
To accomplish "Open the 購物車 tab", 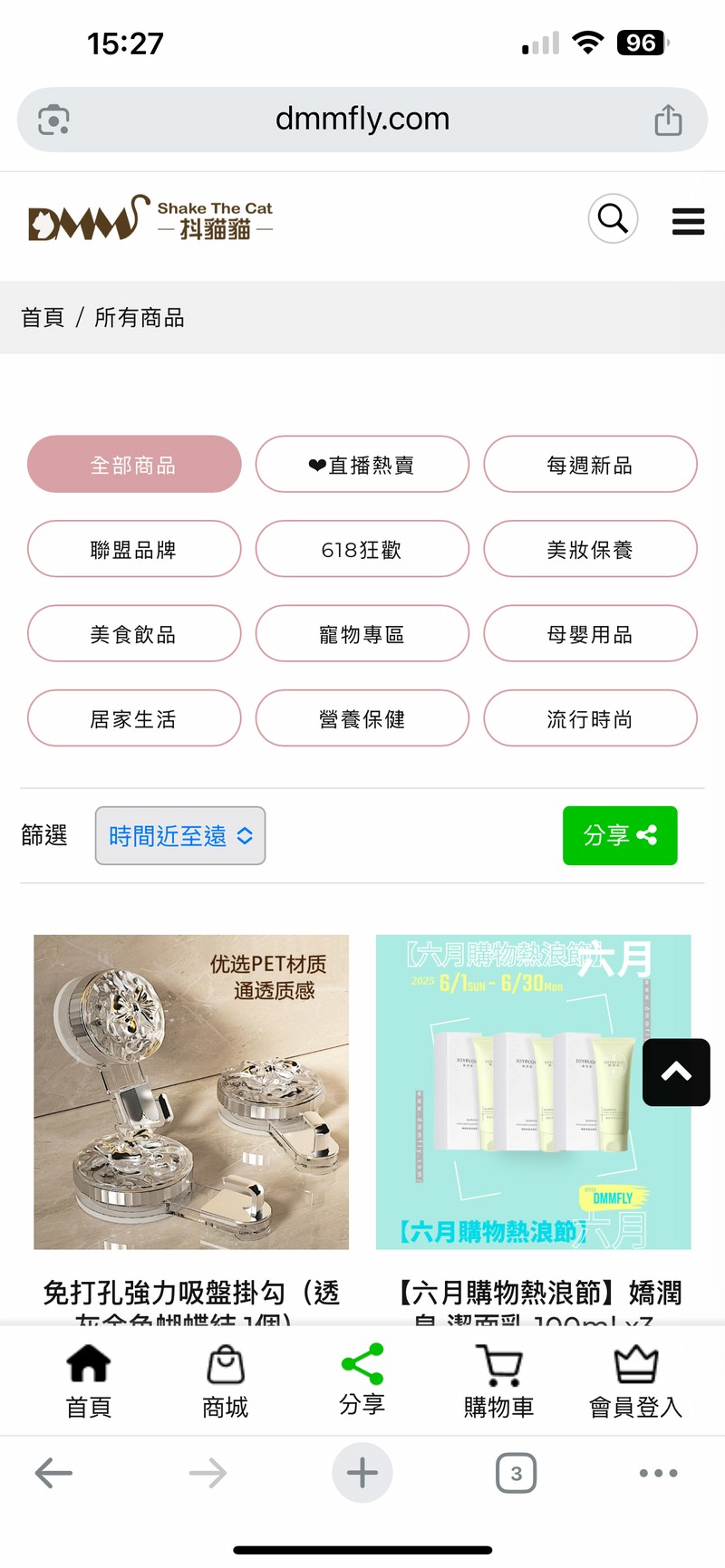I will click(498, 1380).
